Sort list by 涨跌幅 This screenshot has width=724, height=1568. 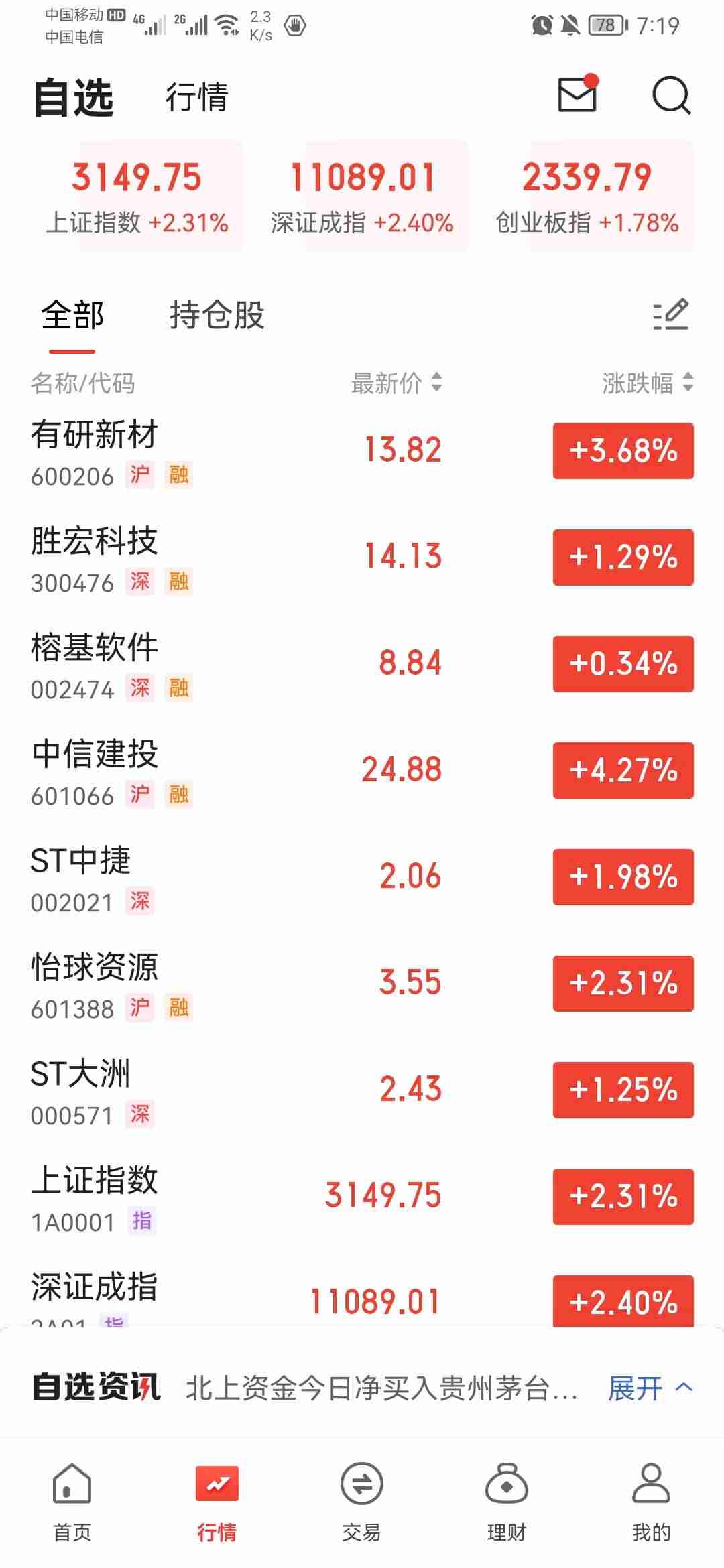click(x=647, y=383)
